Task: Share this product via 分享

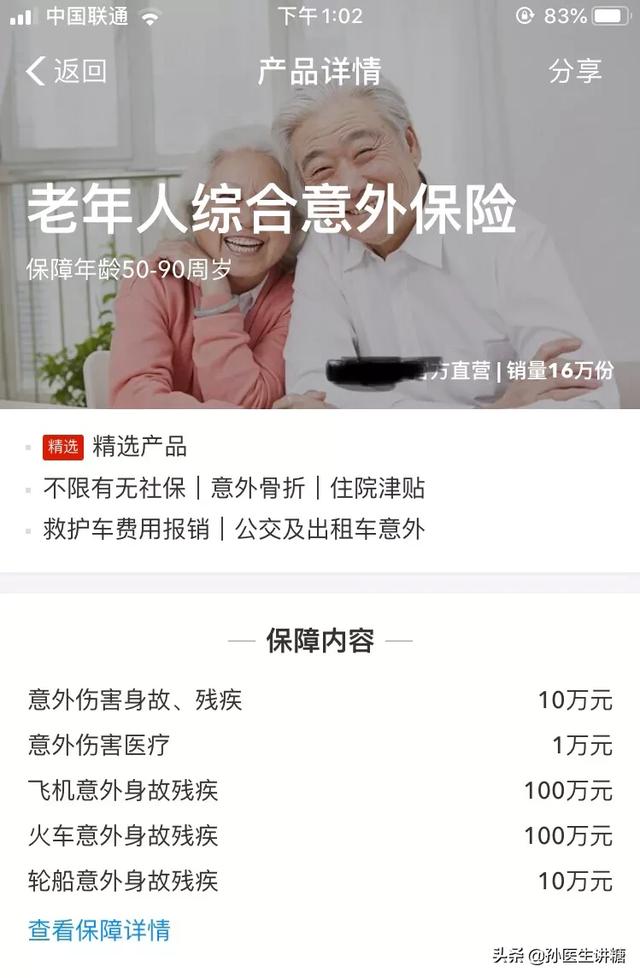Action: [x=575, y=71]
